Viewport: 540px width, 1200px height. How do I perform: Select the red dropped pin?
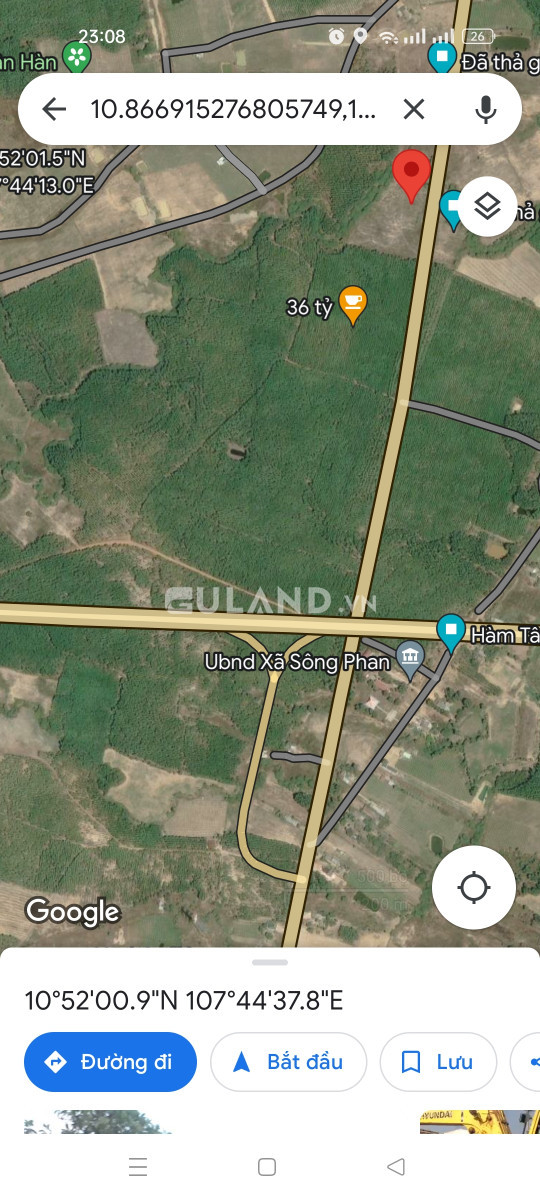click(412, 176)
